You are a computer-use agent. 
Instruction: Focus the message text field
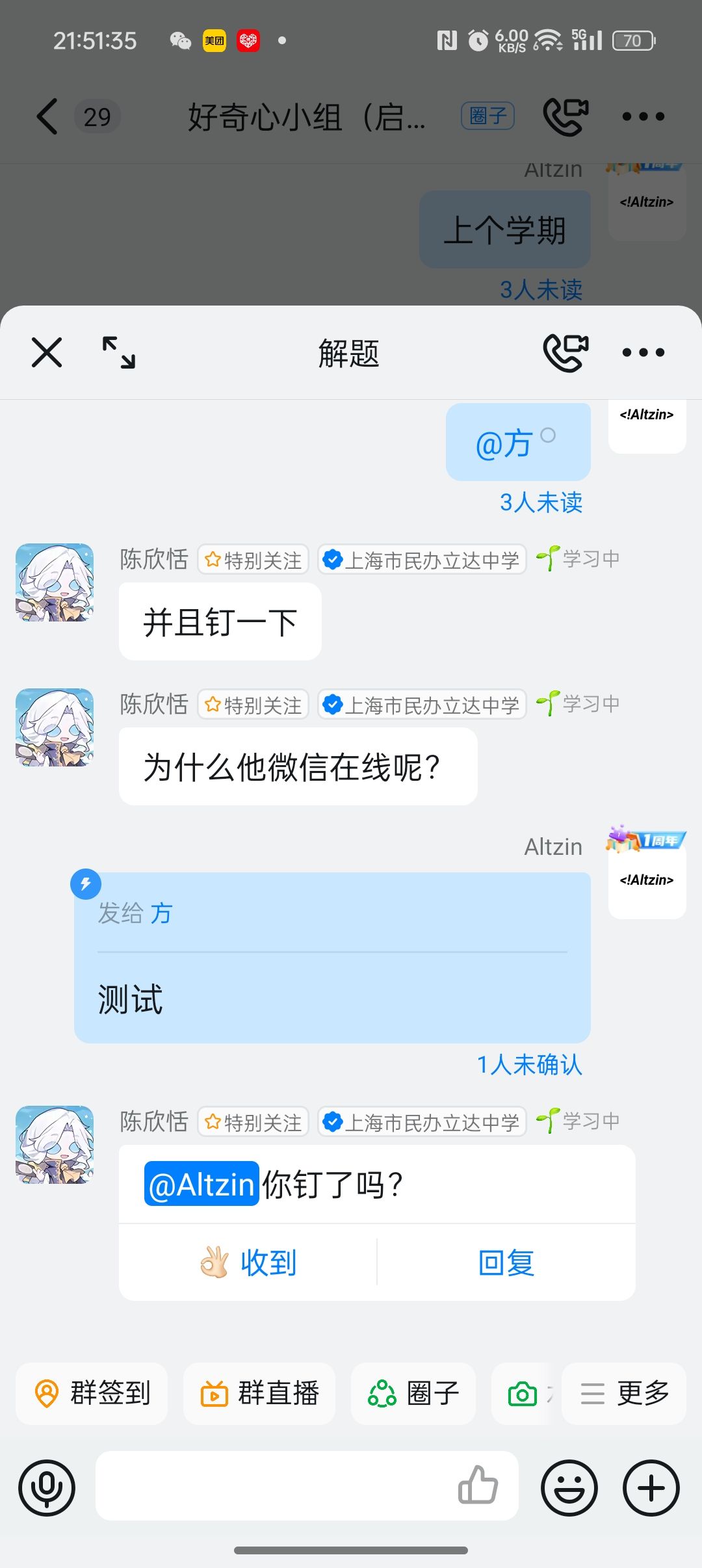(273, 1486)
